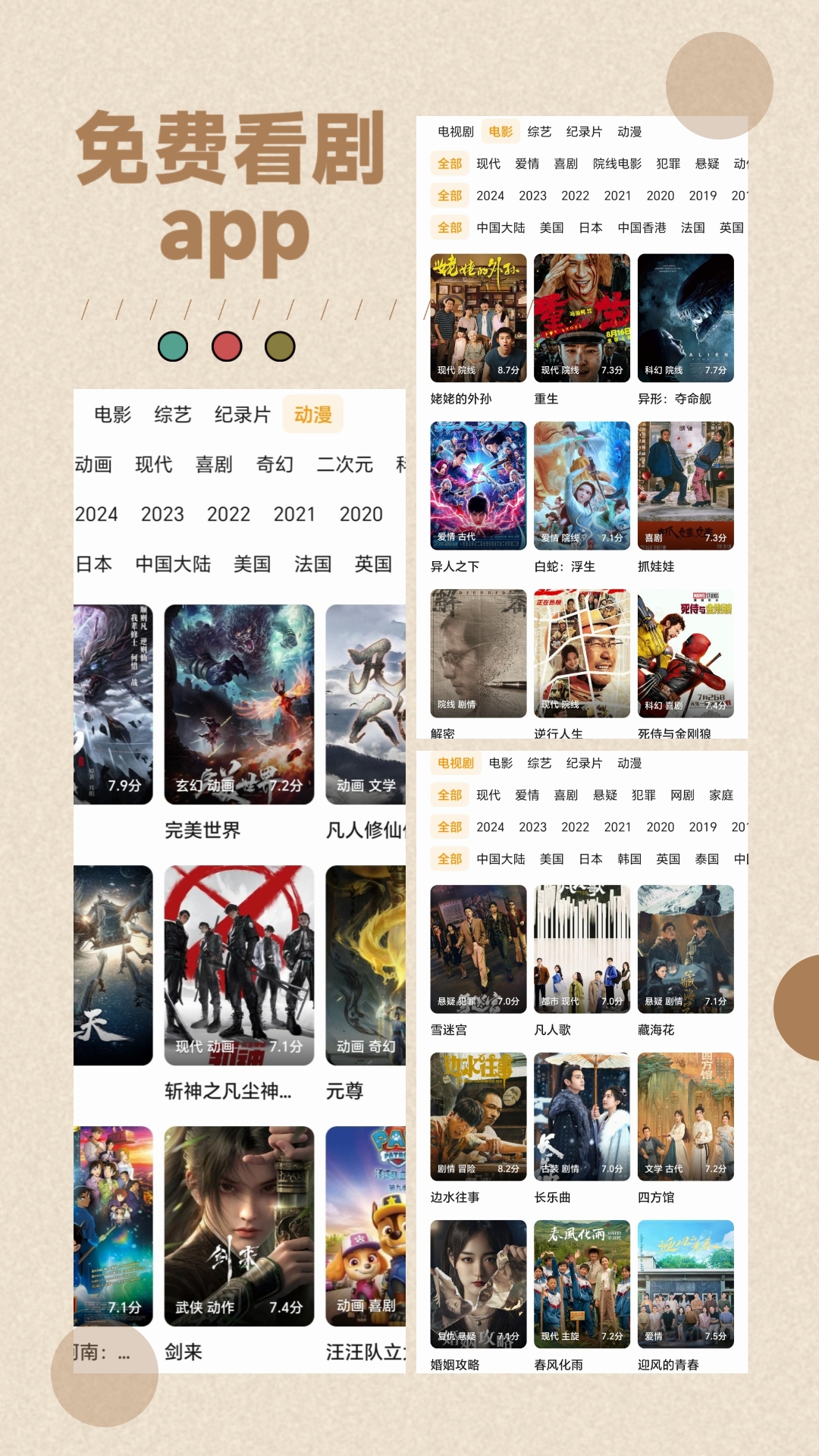Switch to the 纪录片 tab
The image size is (819, 1456).
(x=582, y=130)
